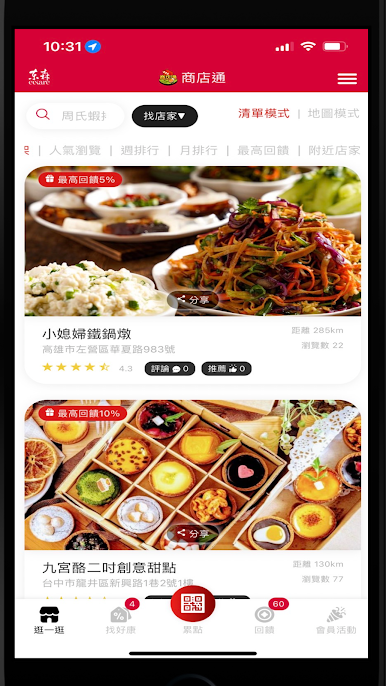The image size is (386, 686).
Task: Show 附近店家 nearby stores
Action: click(334, 150)
